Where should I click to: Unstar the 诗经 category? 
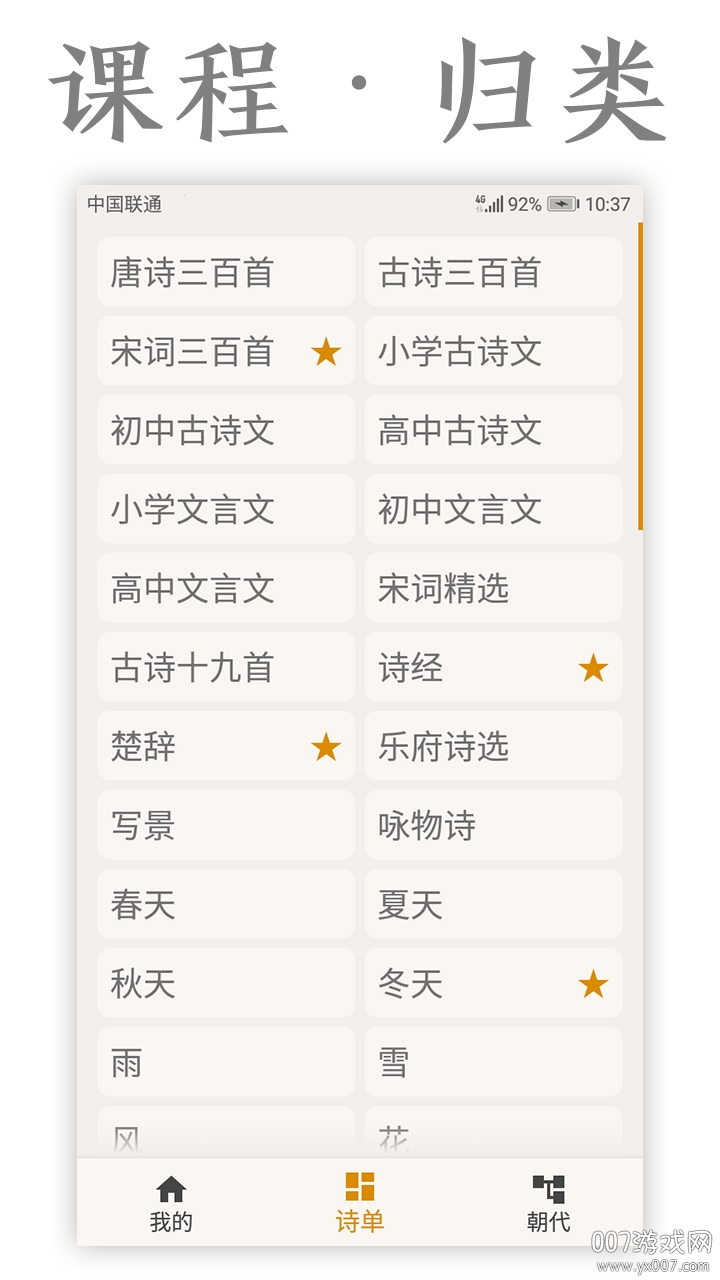(592, 668)
